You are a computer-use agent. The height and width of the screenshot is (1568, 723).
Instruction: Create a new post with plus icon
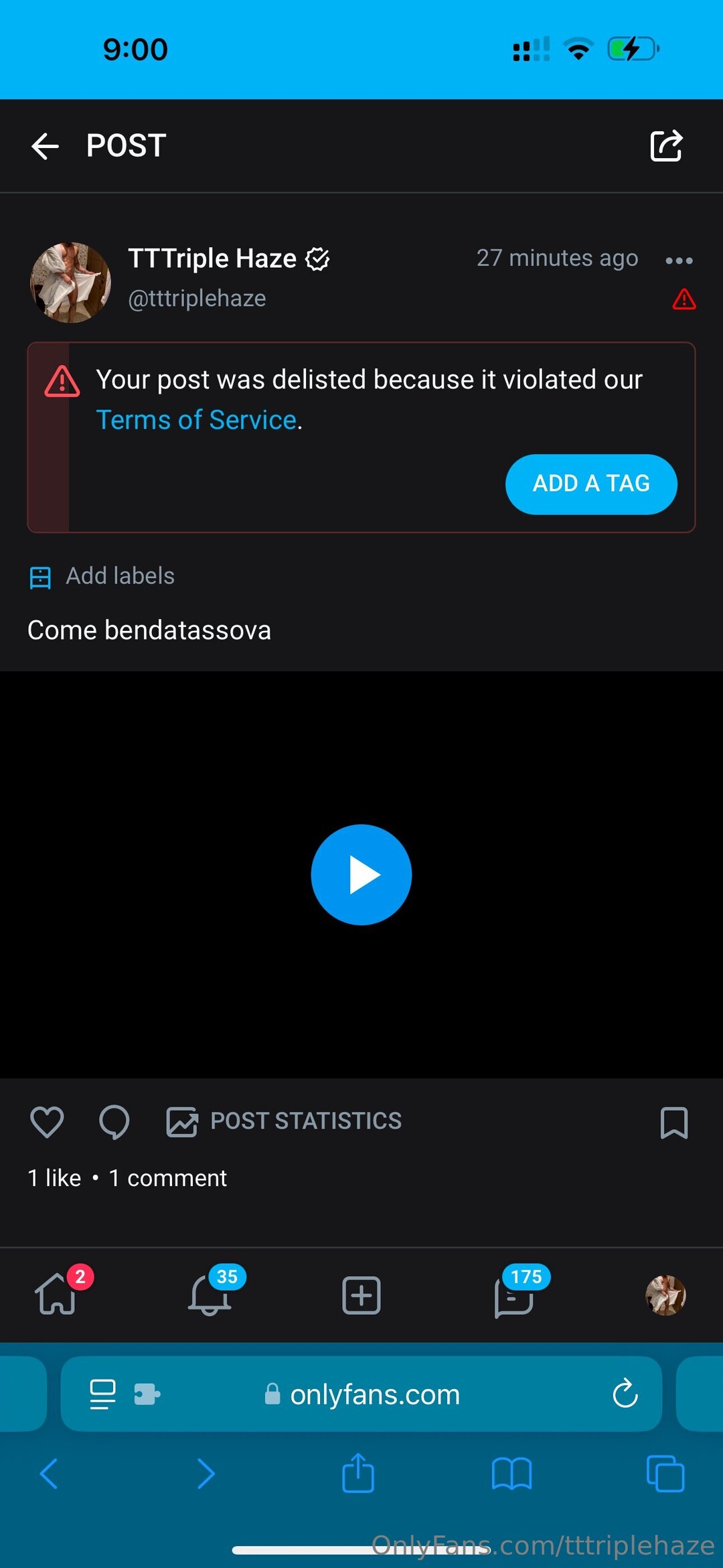(361, 1295)
